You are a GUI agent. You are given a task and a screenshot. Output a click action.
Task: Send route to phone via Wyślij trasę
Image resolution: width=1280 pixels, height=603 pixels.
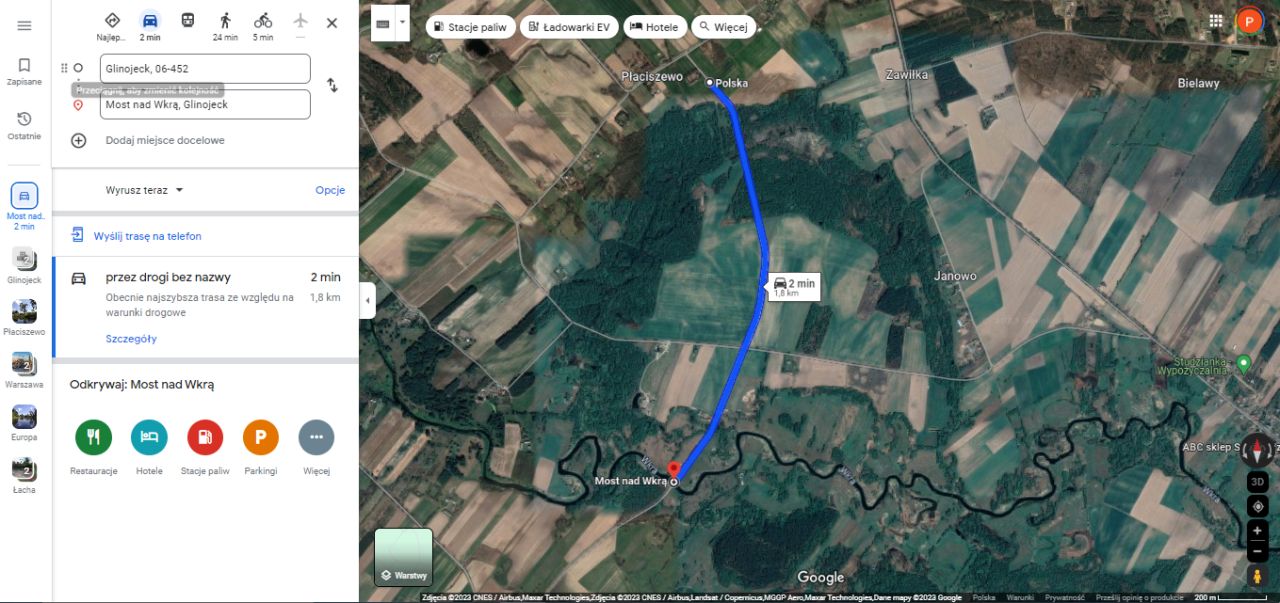coord(147,236)
